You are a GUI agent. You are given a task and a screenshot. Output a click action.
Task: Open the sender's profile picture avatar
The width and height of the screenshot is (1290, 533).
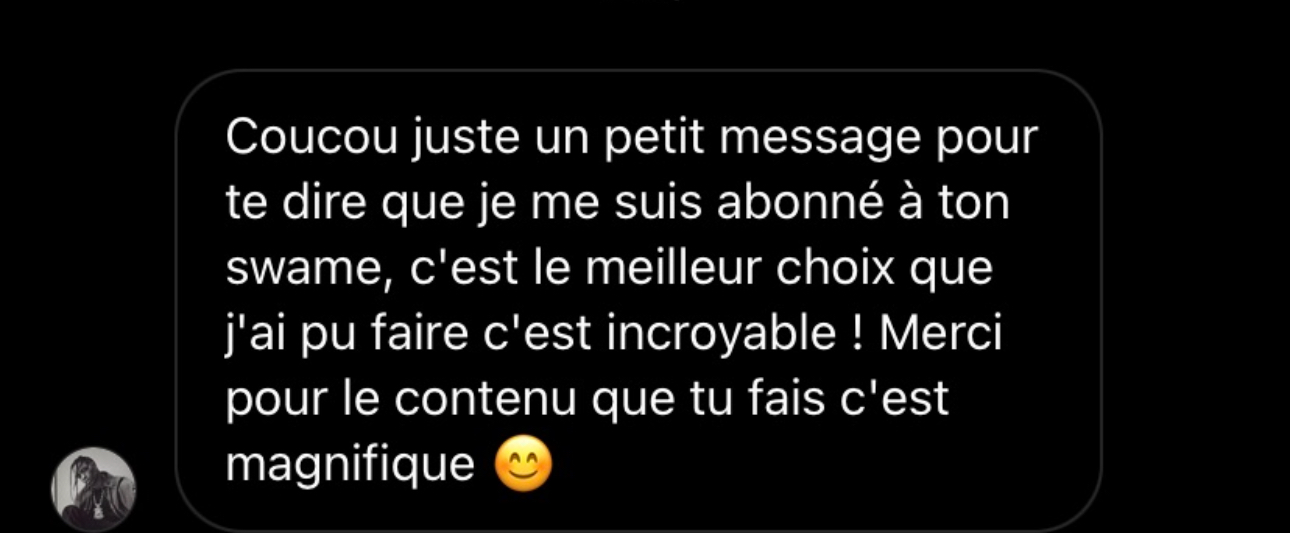(93, 488)
